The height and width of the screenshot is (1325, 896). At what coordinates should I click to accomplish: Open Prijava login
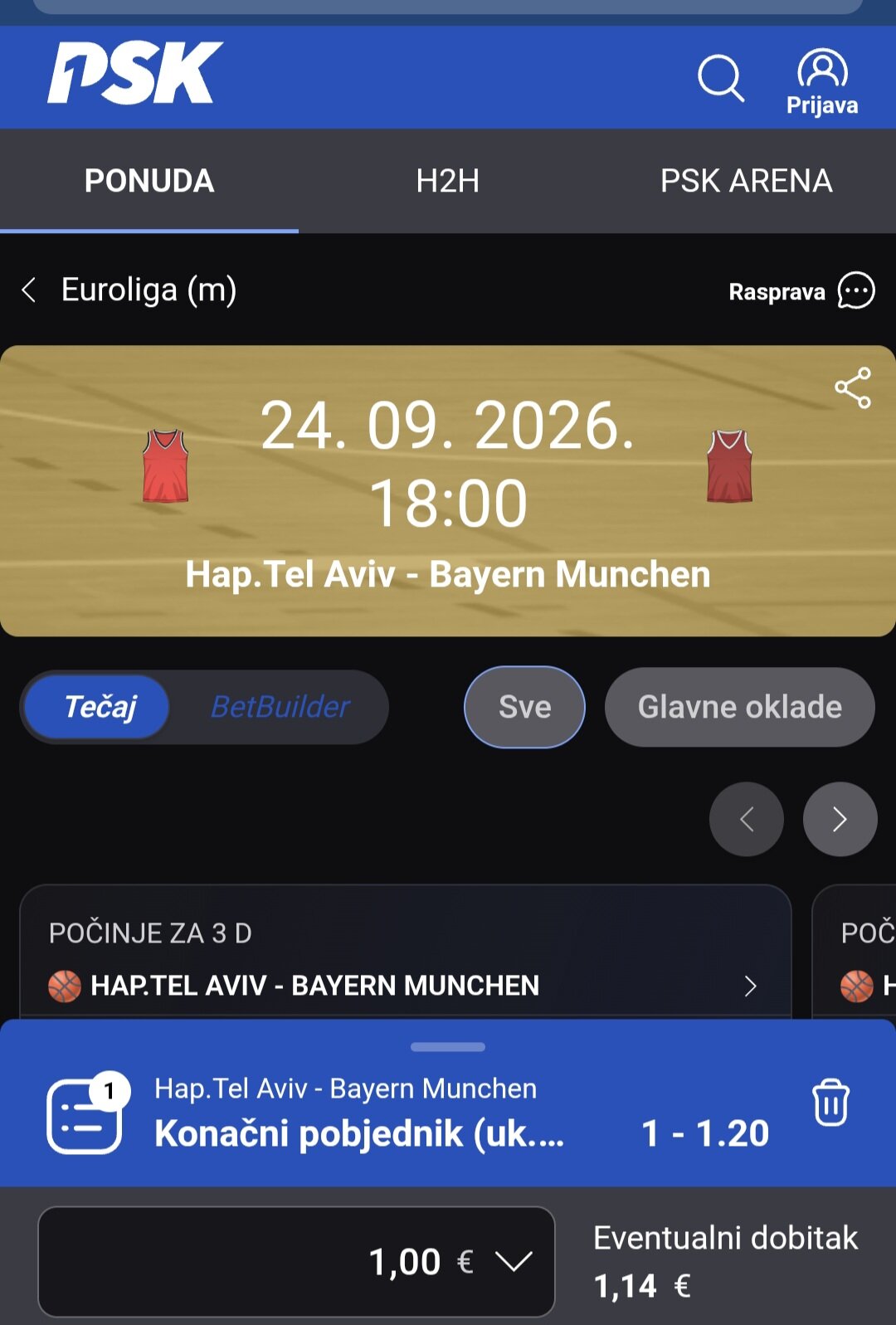(x=822, y=81)
